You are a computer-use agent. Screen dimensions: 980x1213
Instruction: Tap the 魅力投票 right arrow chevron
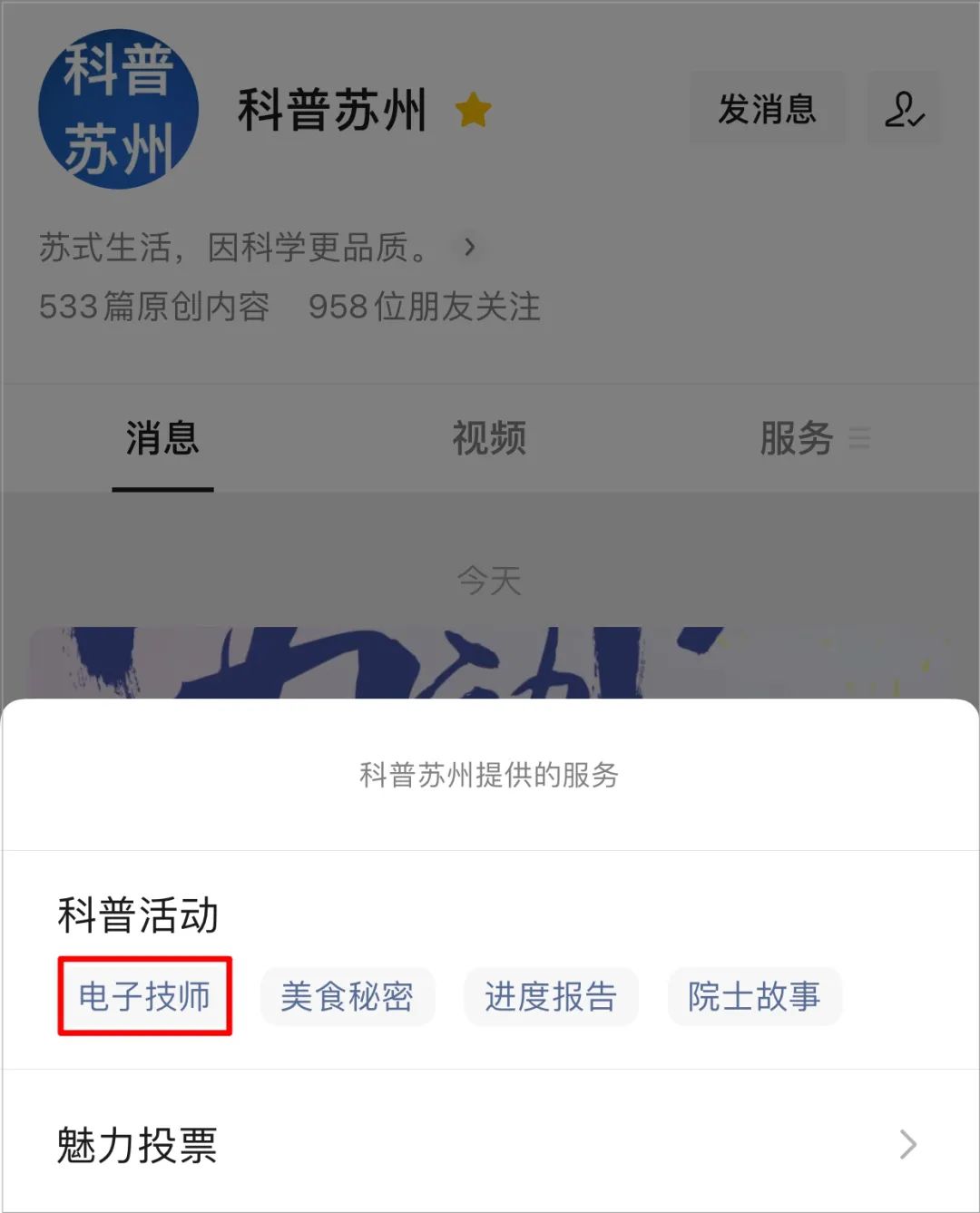[907, 1147]
